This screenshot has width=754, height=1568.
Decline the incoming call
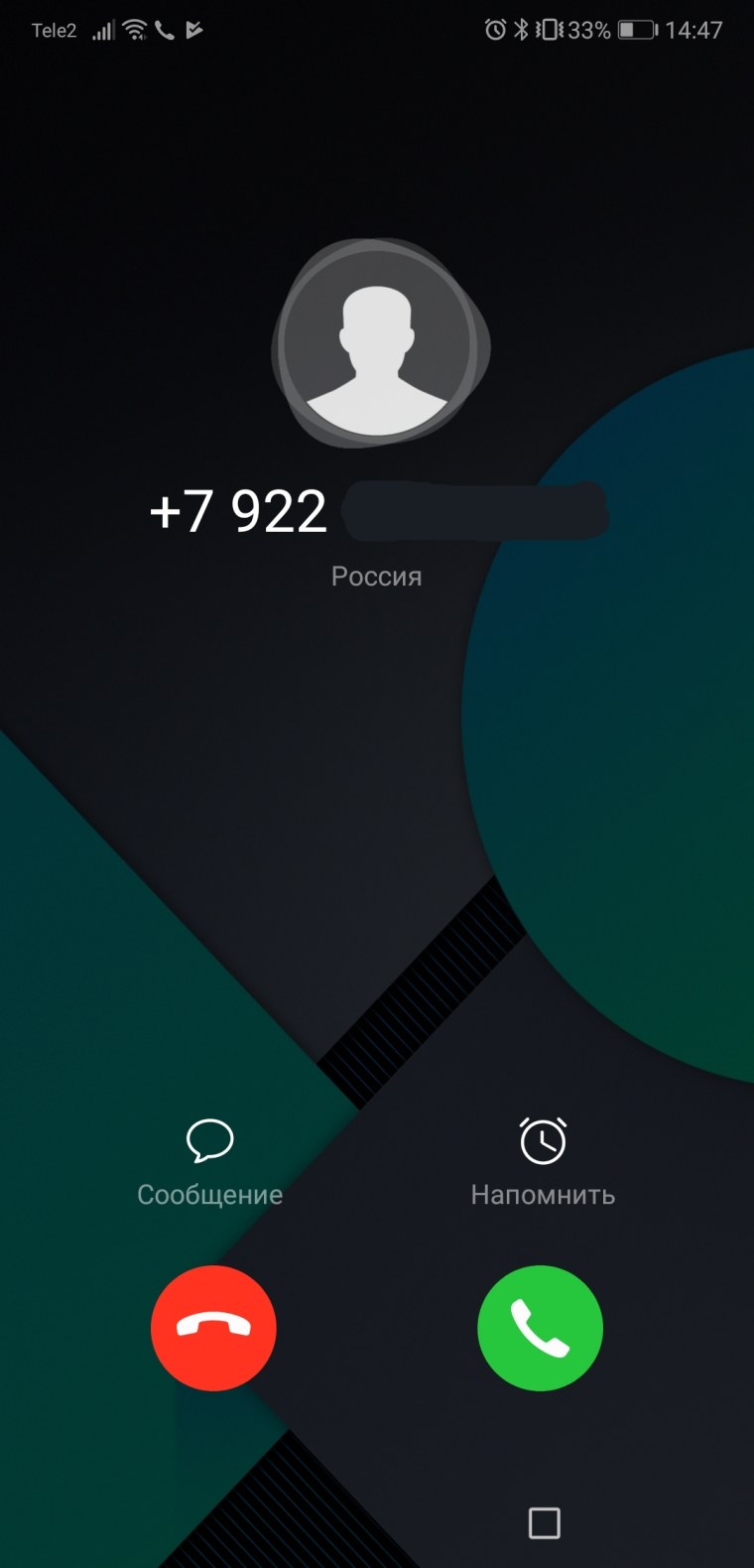point(213,1328)
